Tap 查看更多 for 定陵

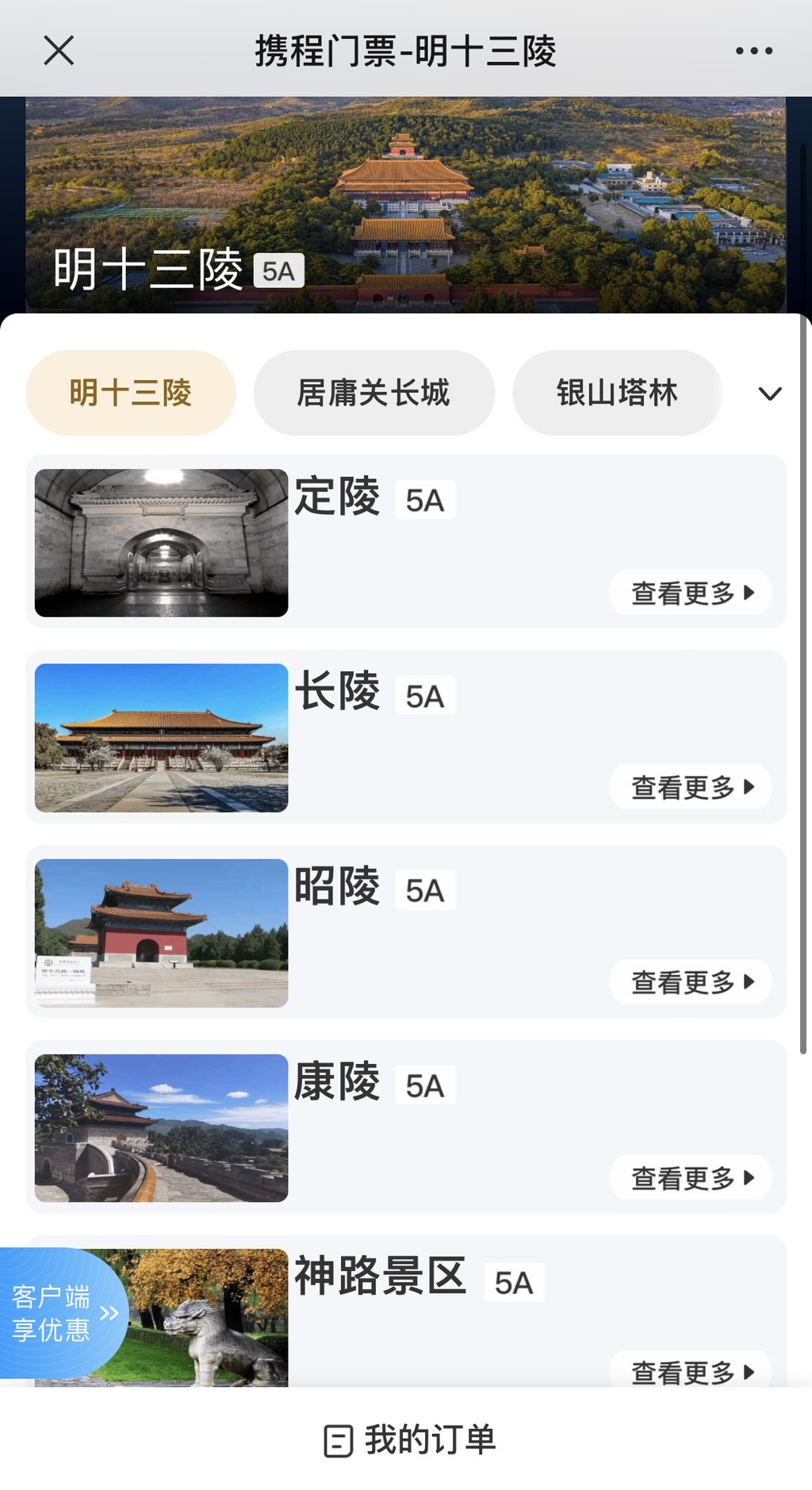tap(691, 593)
